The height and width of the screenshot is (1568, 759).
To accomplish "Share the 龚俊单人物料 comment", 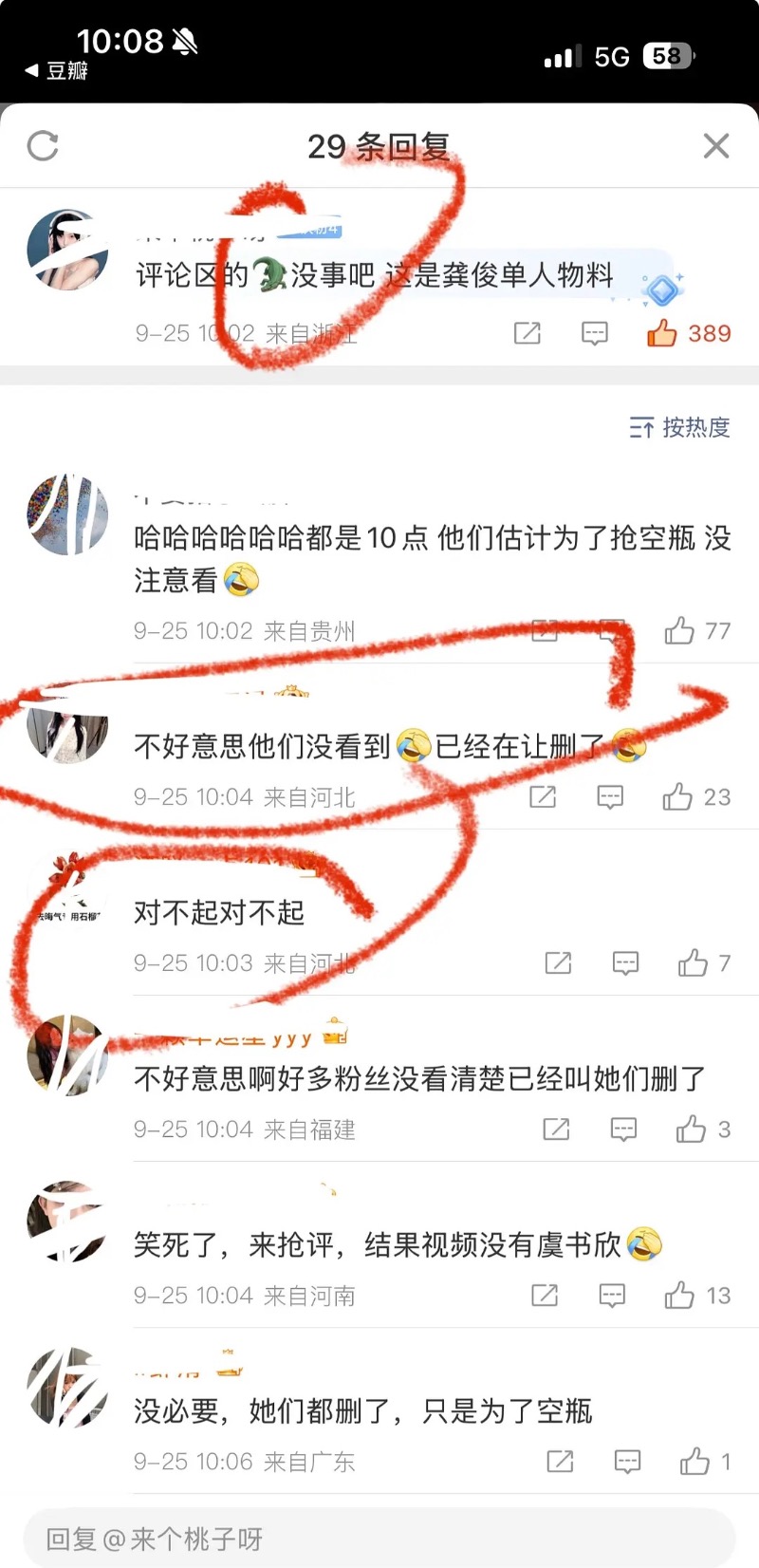I will click(x=528, y=333).
